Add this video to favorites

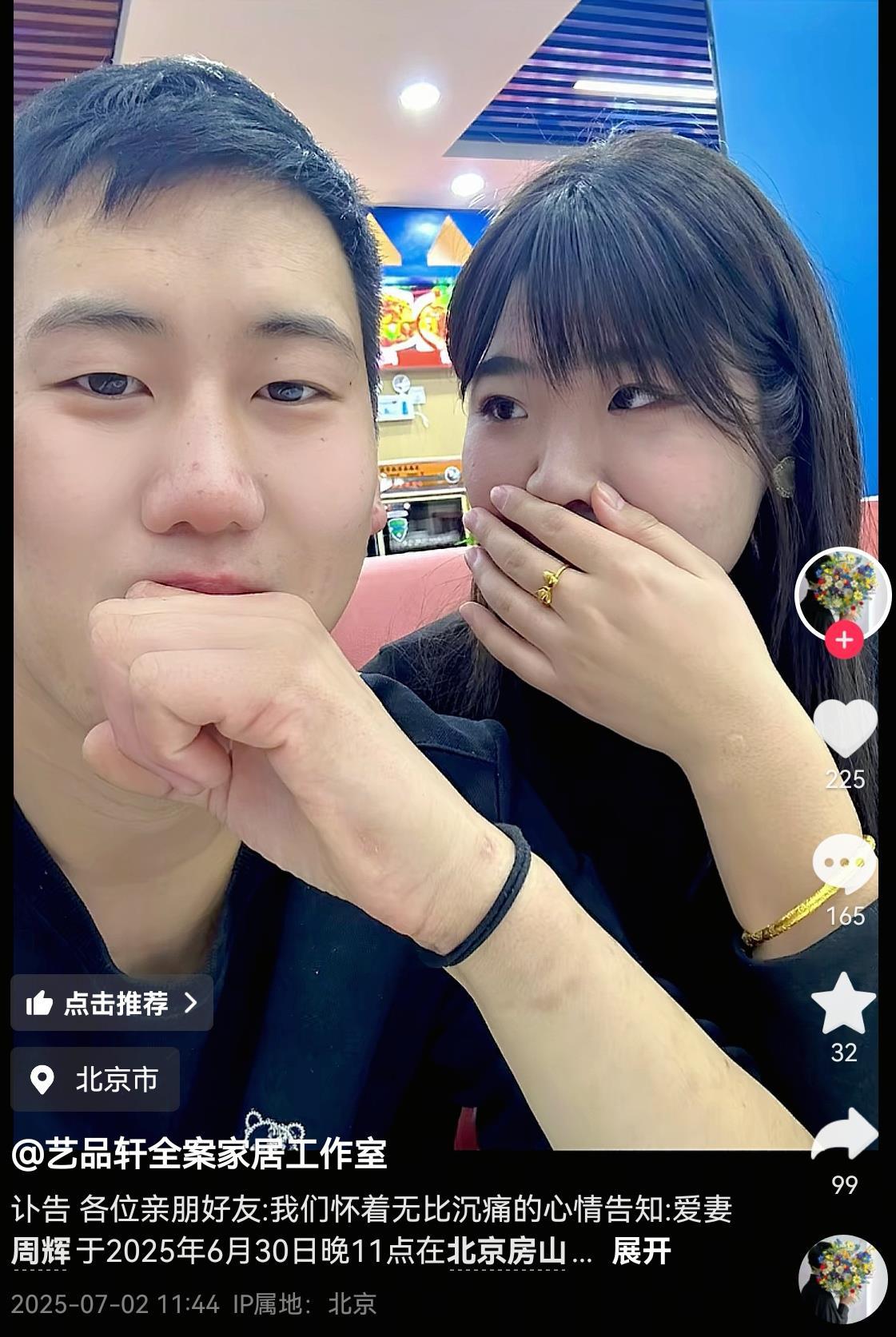(844, 1004)
